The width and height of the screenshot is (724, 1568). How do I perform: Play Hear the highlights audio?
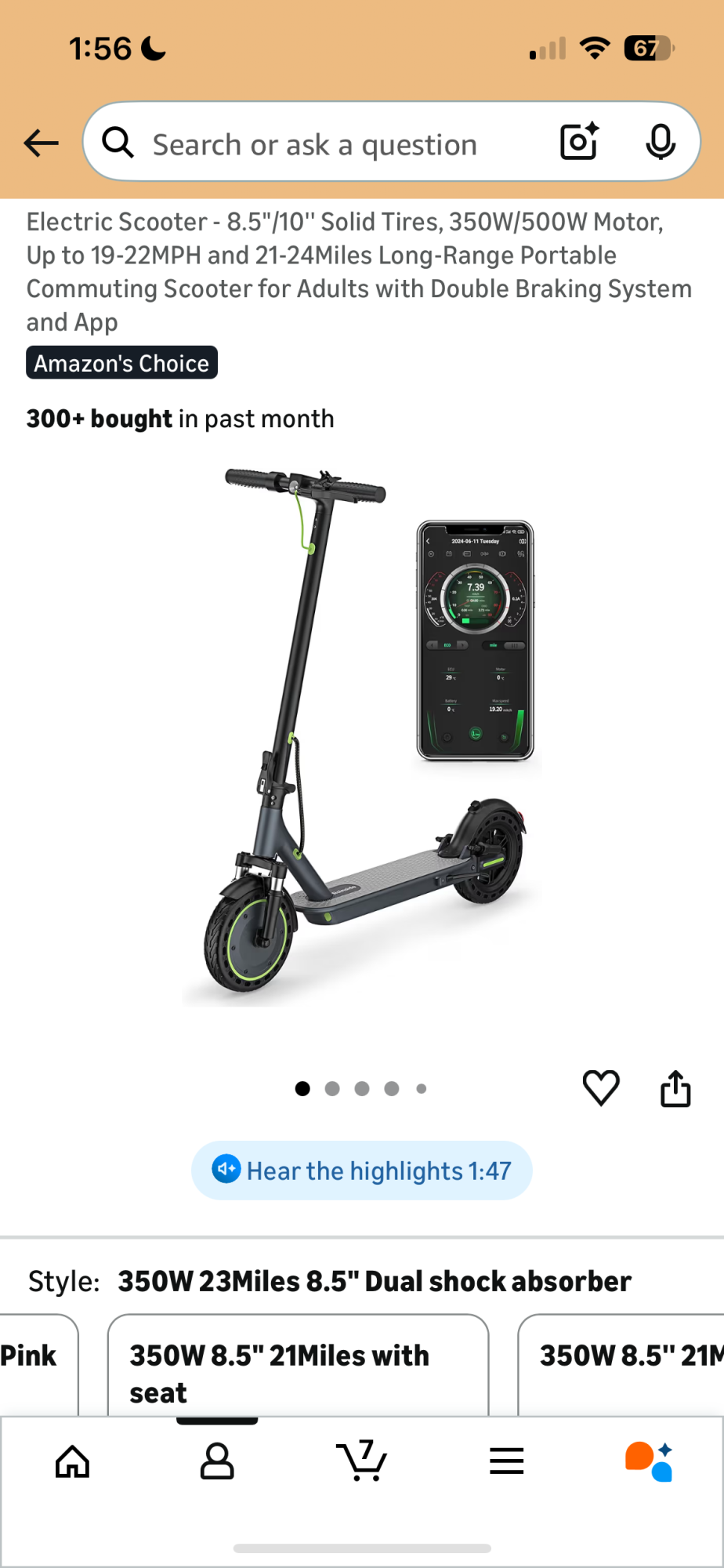pyautogui.click(x=361, y=1170)
